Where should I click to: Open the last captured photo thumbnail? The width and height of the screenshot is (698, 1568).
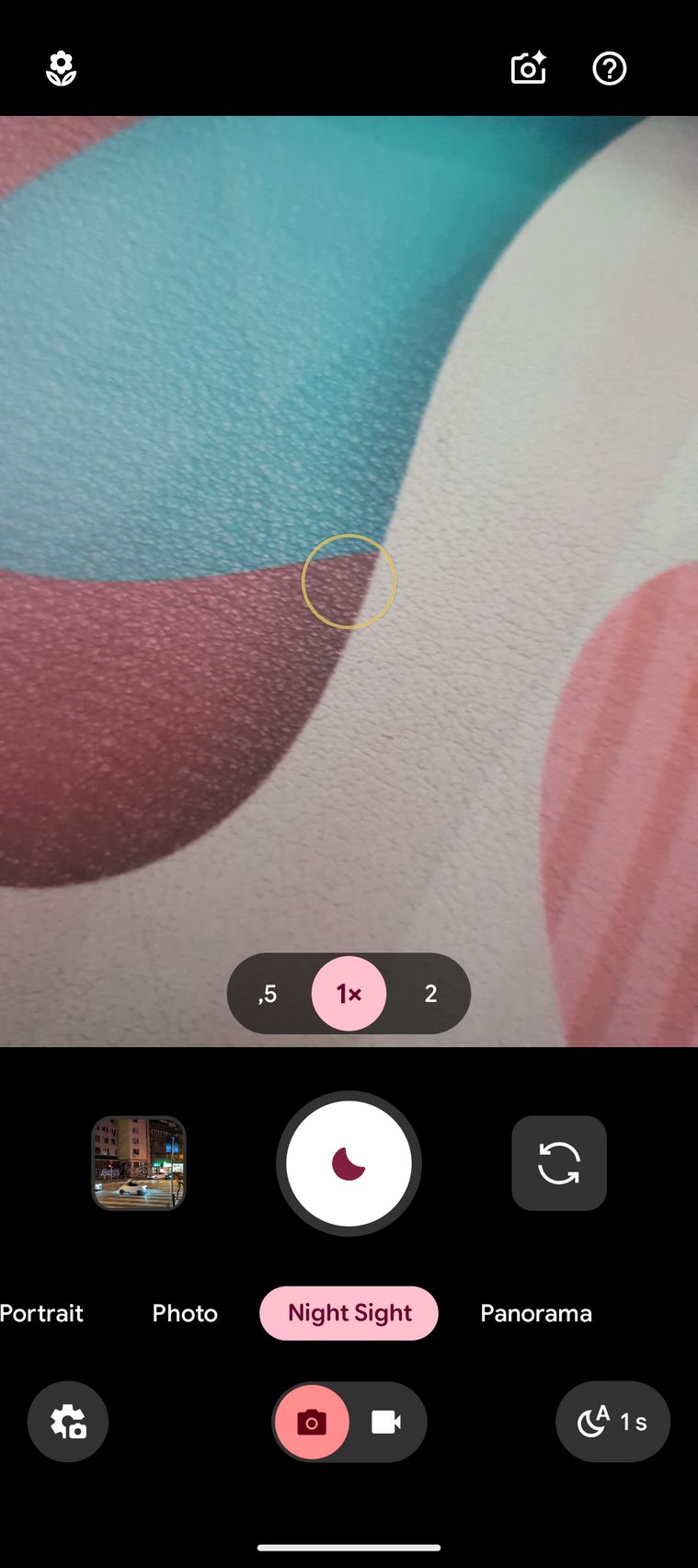click(139, 1163)
